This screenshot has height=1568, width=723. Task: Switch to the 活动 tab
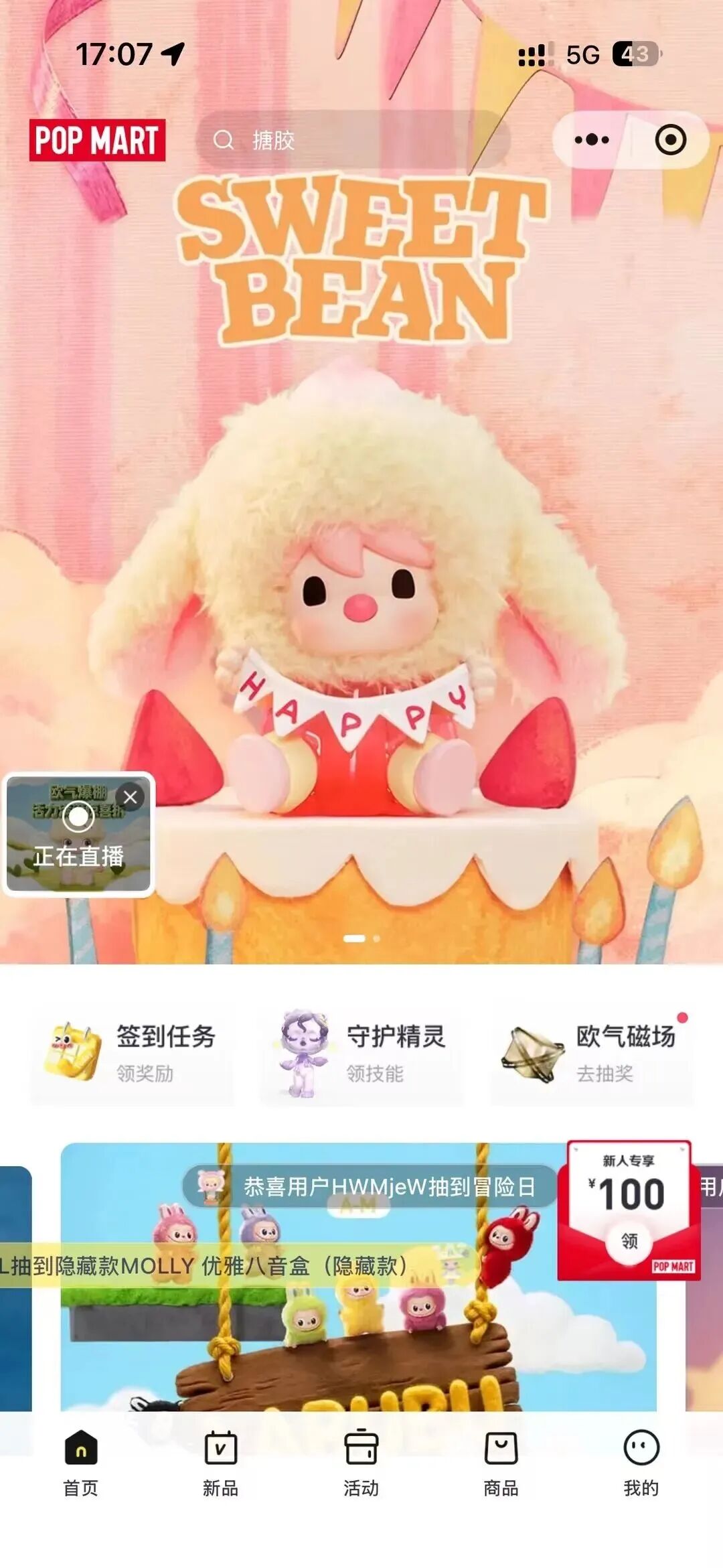(361, 1463)
